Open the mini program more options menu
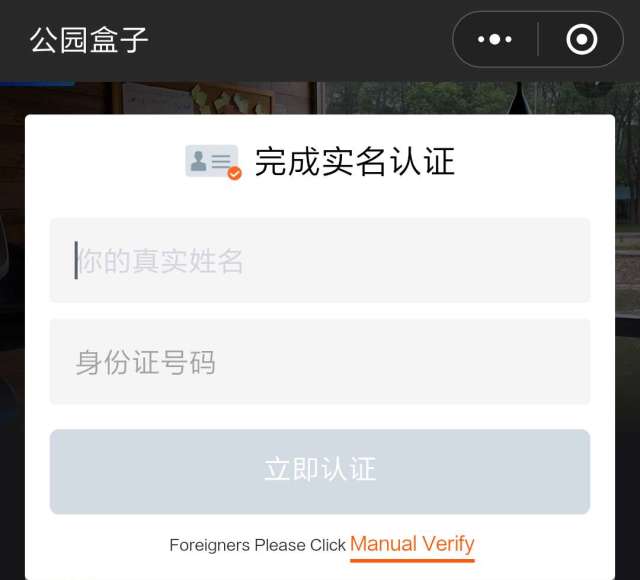 pos(495,40)
